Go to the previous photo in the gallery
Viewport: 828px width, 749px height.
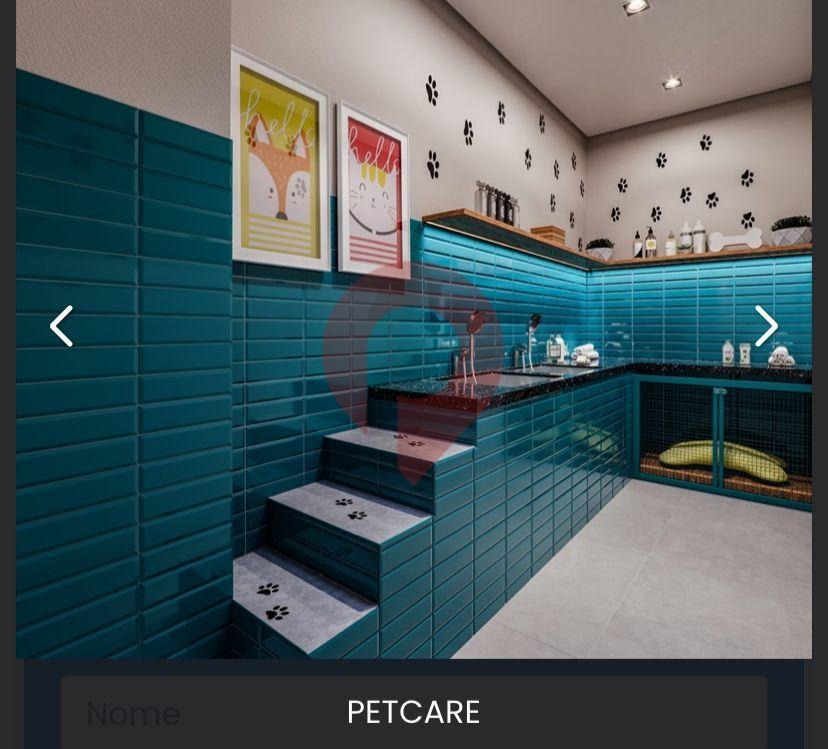click(62, 326)
